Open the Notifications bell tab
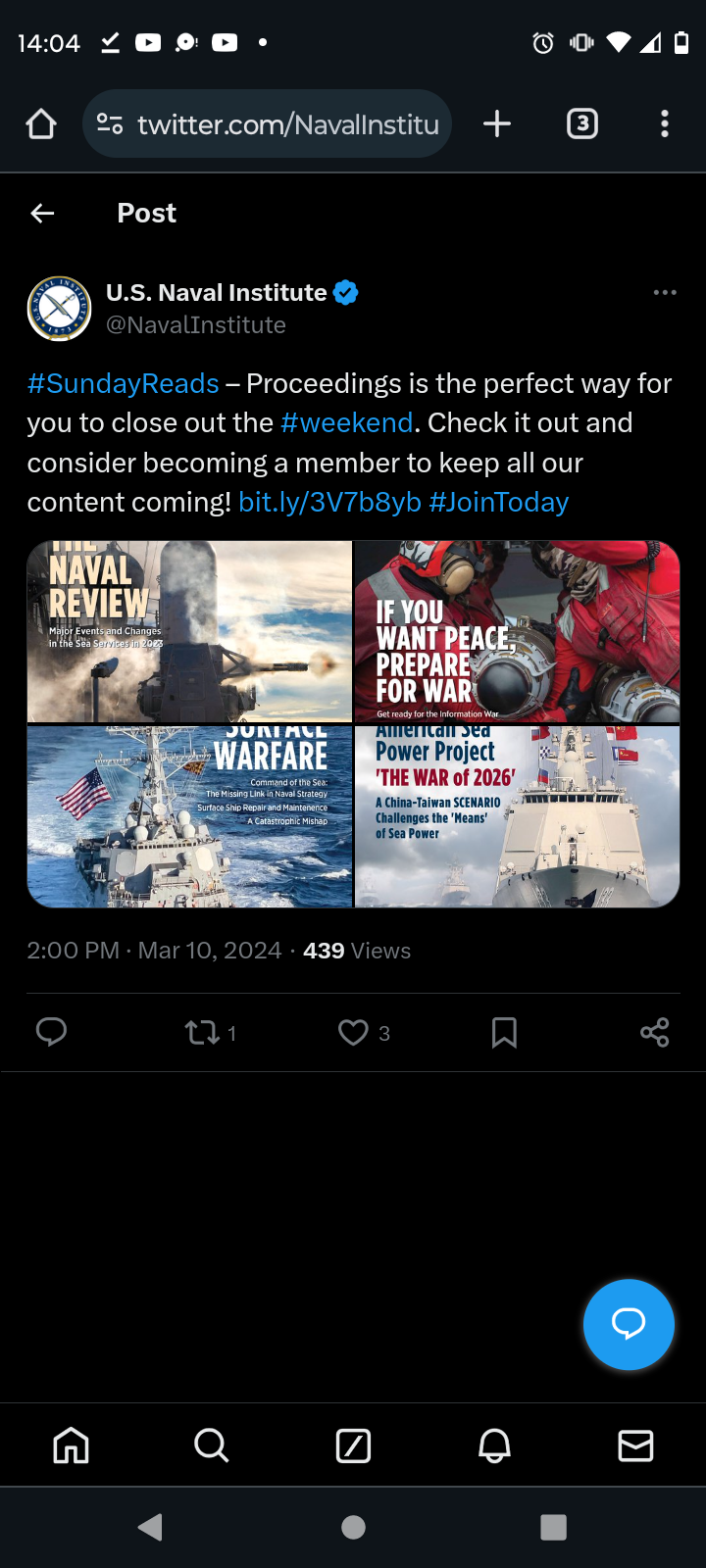Image resolution: width=706 pixels, height=1568 pixels. [x=494, y=1445]
